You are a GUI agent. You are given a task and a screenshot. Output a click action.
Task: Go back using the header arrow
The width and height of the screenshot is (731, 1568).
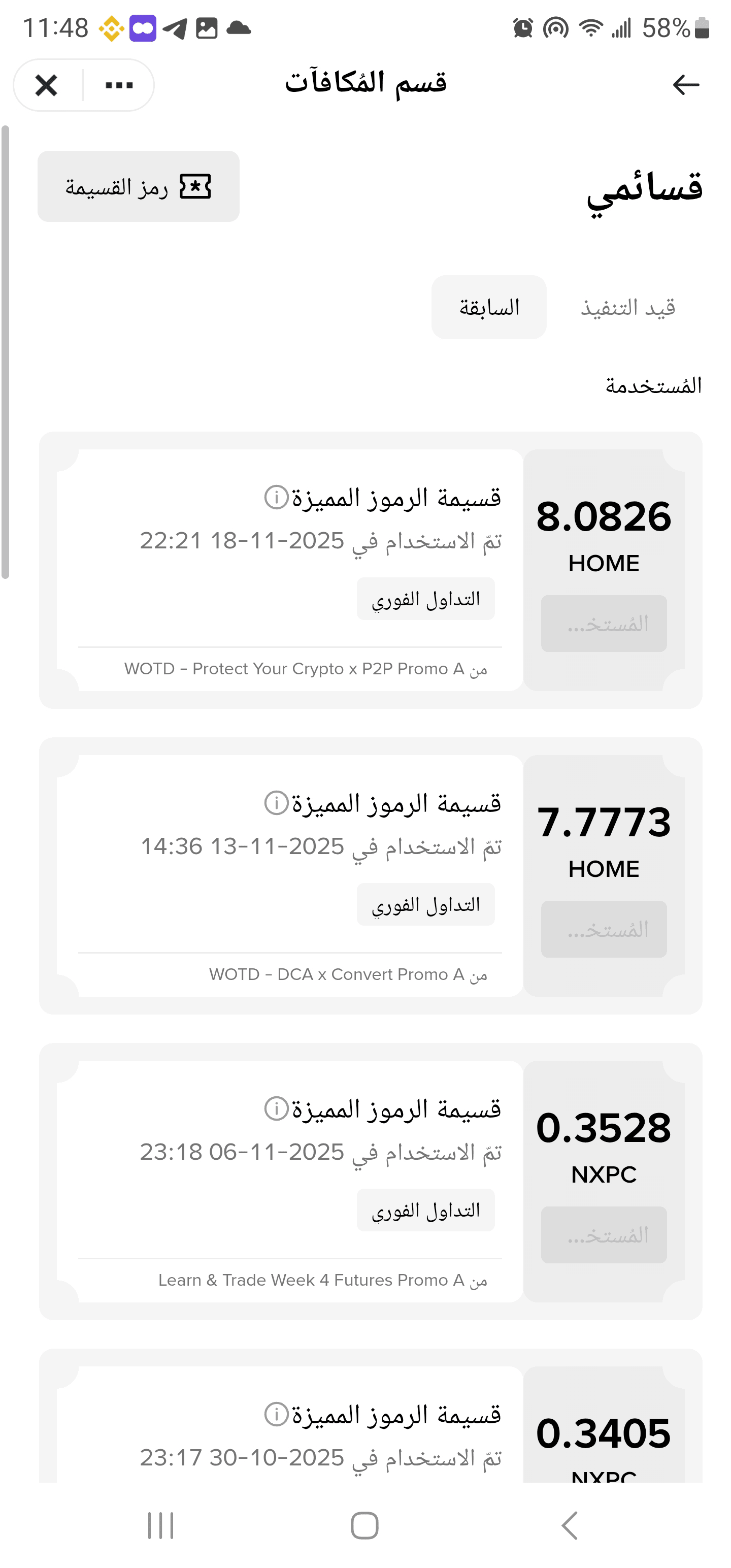point(686,85)
